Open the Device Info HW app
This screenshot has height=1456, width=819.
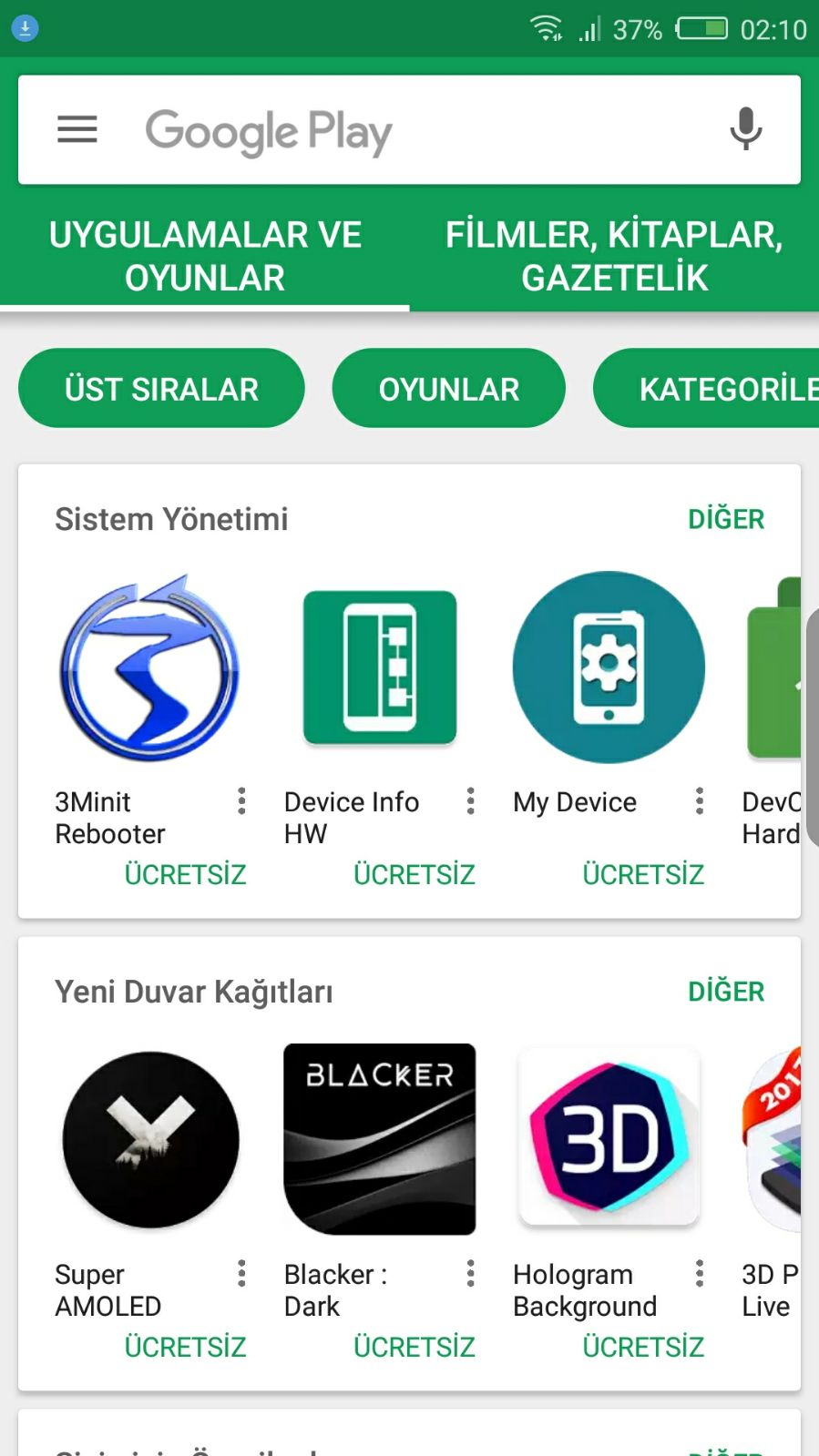[379, 667]
